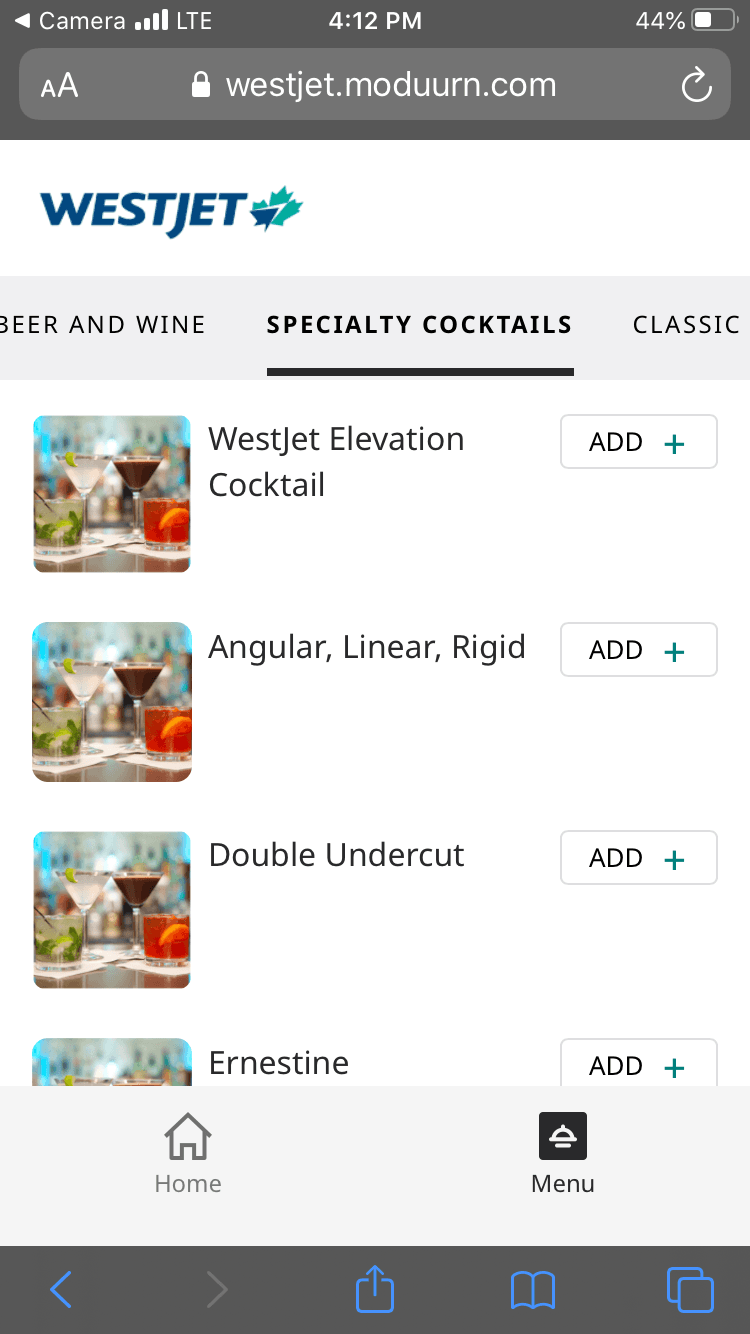
Task: Go back to the previous page
Action: click(x=61, y=1290)
